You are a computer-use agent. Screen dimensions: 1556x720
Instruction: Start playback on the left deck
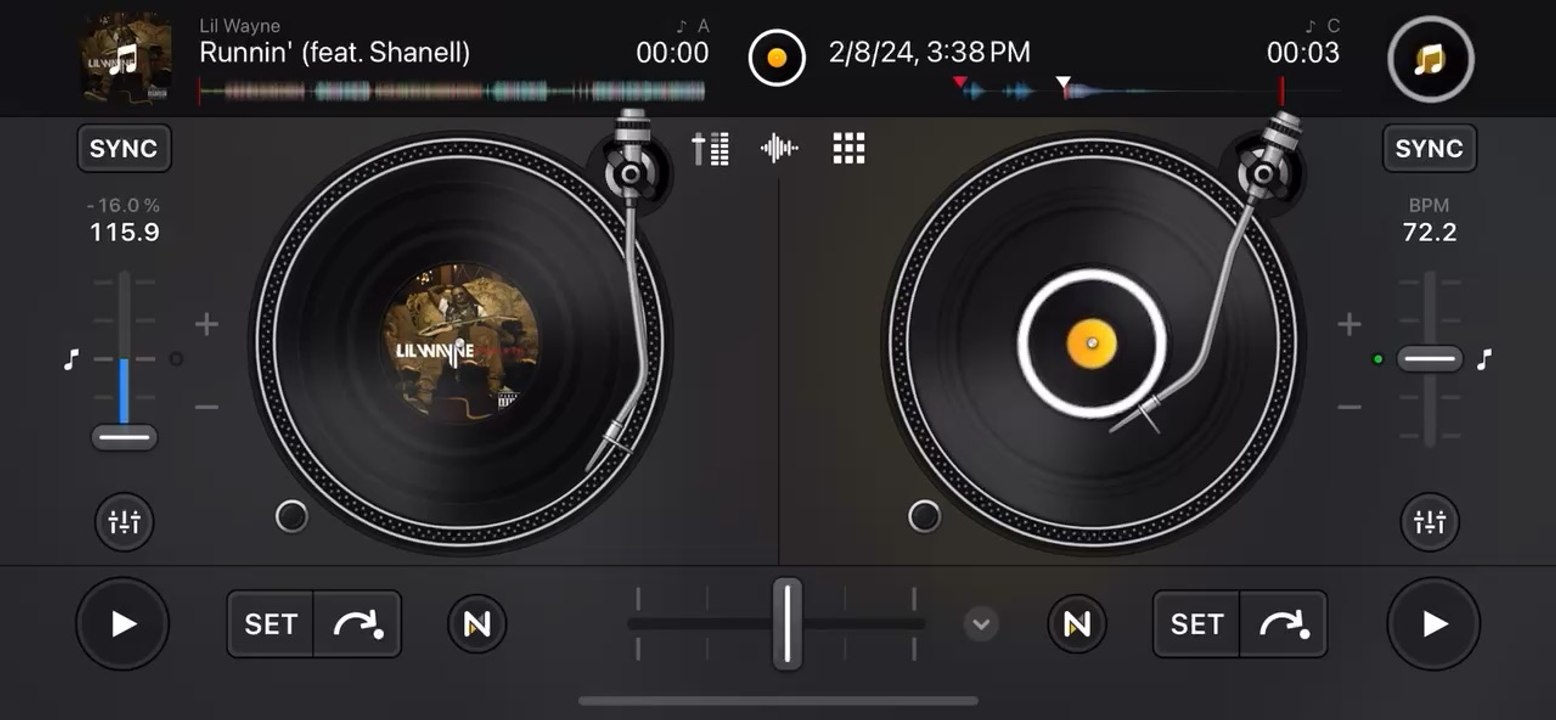point(123,624)
